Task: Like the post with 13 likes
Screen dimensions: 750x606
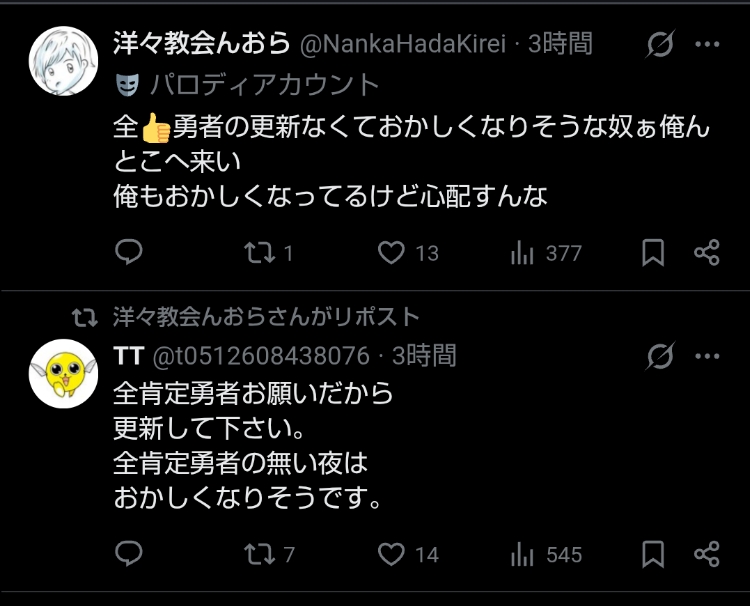Action: pos(408,253)
